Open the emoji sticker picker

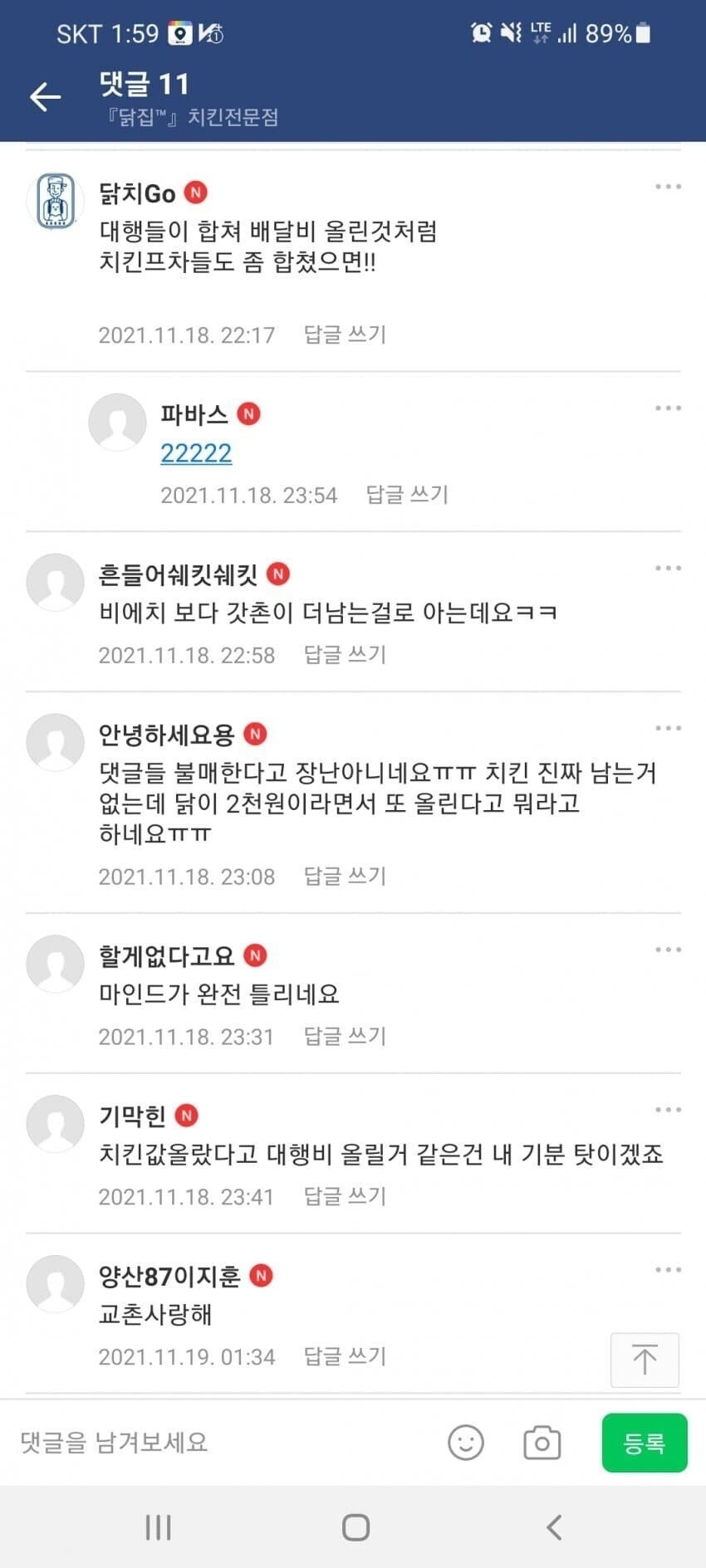466,1443
